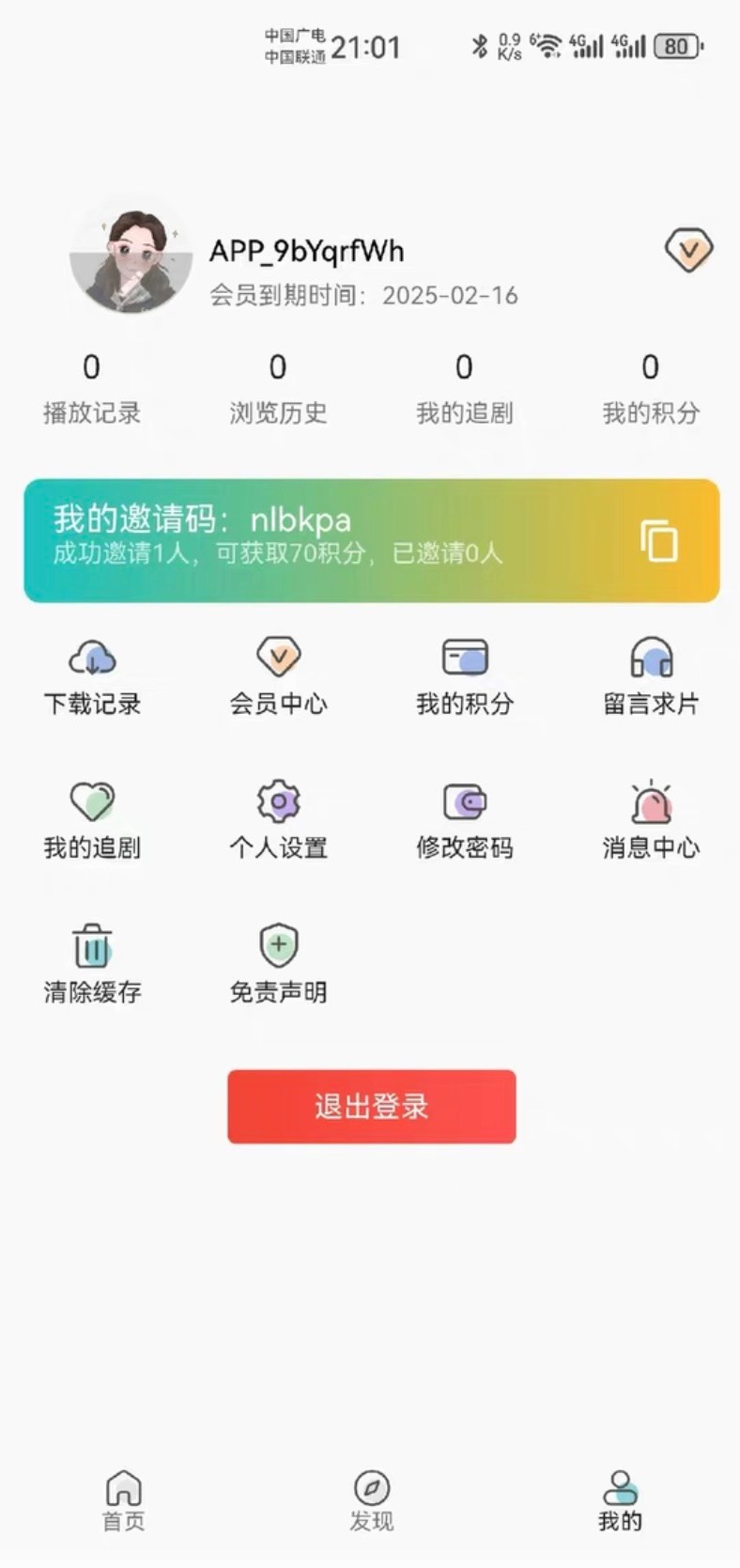Go to 会员中心 member center
This screenshot has height=1568, width=740.
pyautogui.click(x=279, y=676)
